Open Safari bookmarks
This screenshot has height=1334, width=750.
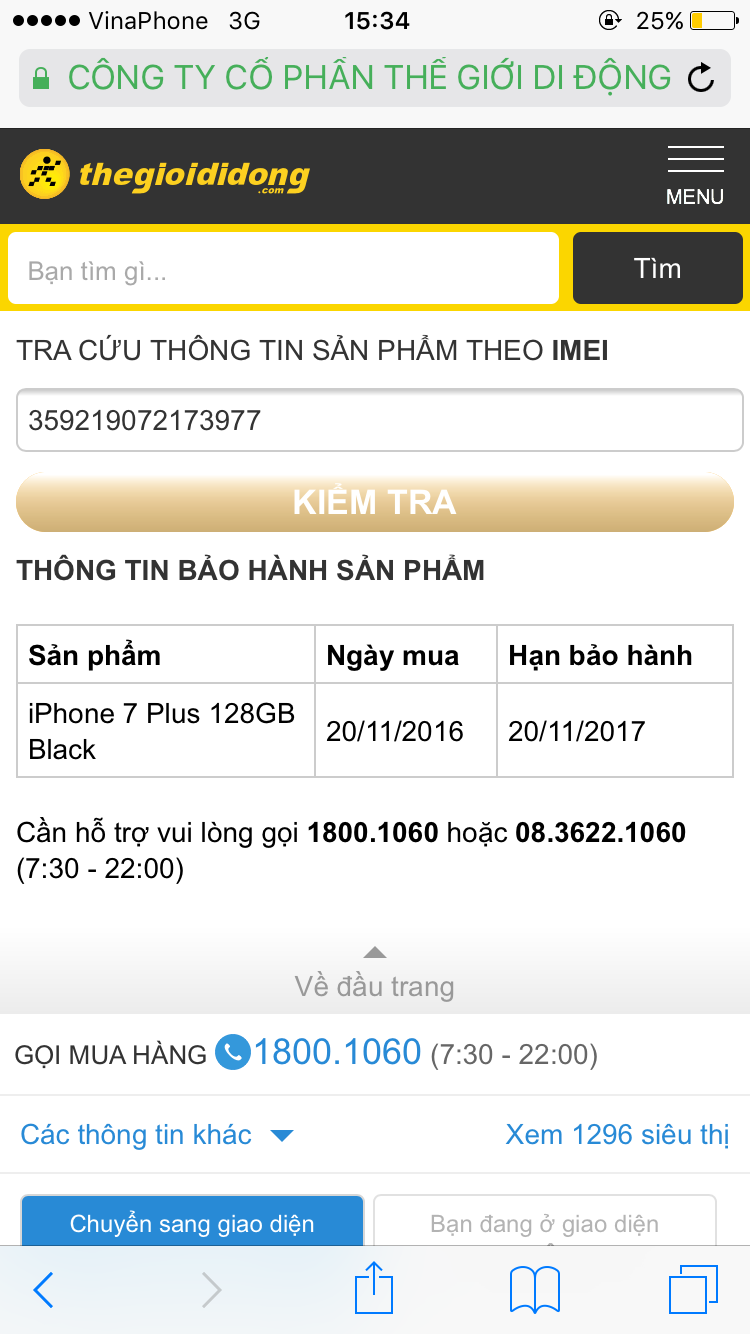(534, 1290)
